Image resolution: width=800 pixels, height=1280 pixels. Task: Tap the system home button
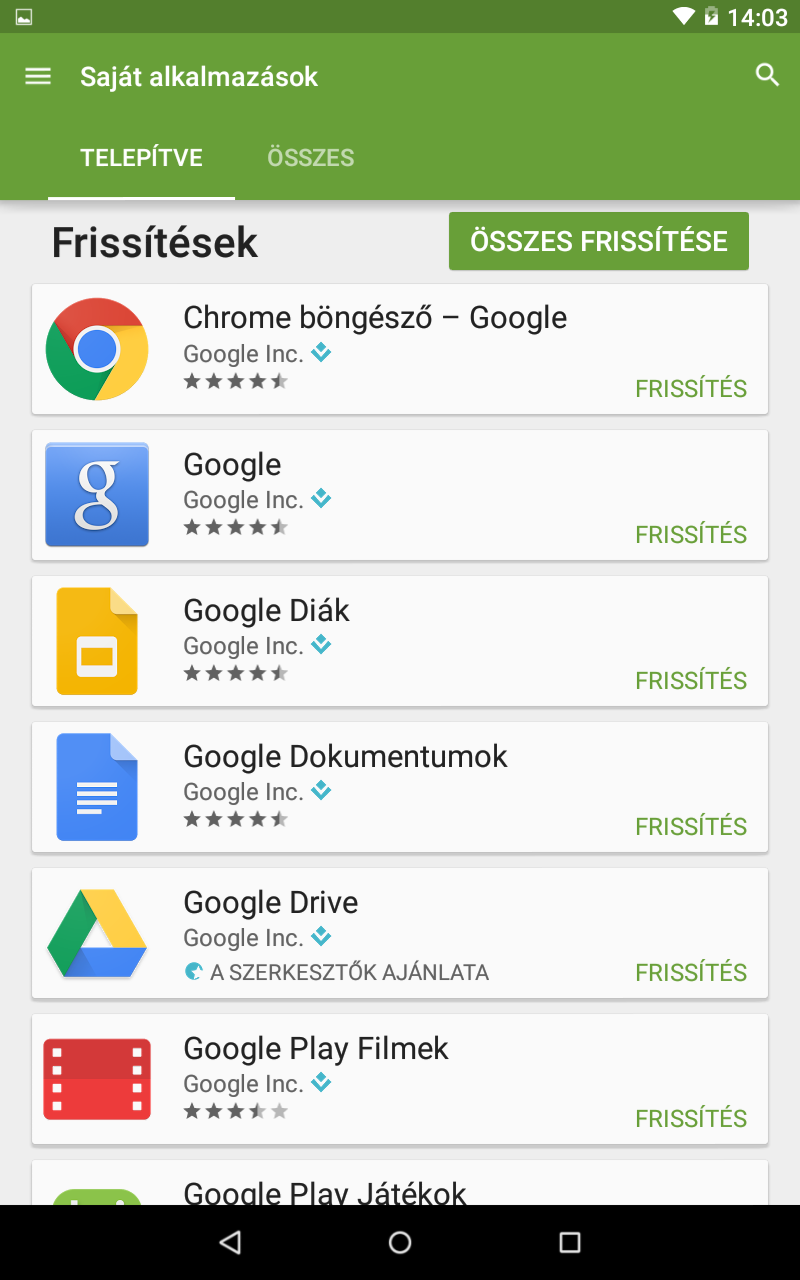point(400,1242)
